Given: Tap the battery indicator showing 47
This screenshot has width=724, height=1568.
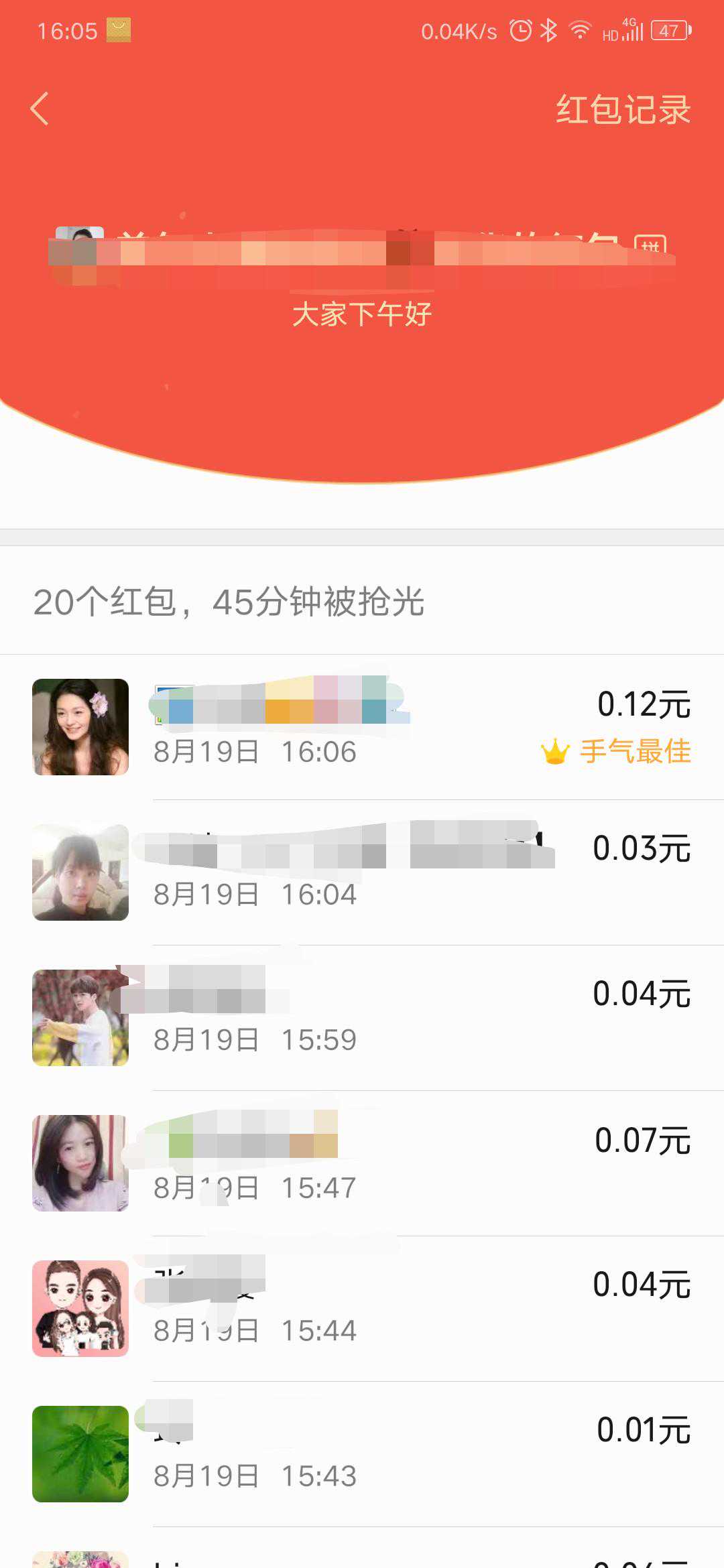Looking at the screenshot, I should 667,30.
